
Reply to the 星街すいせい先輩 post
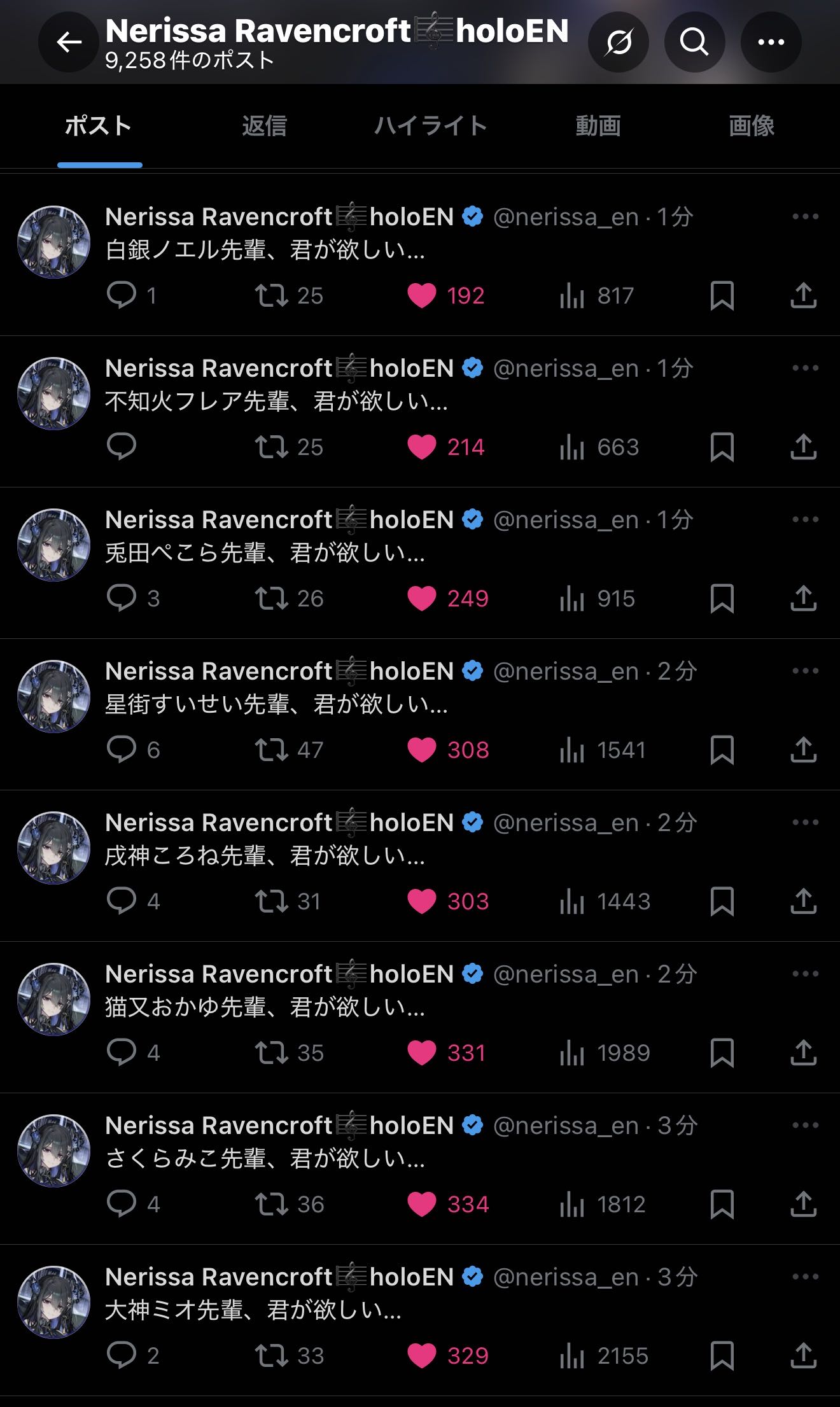121,750
